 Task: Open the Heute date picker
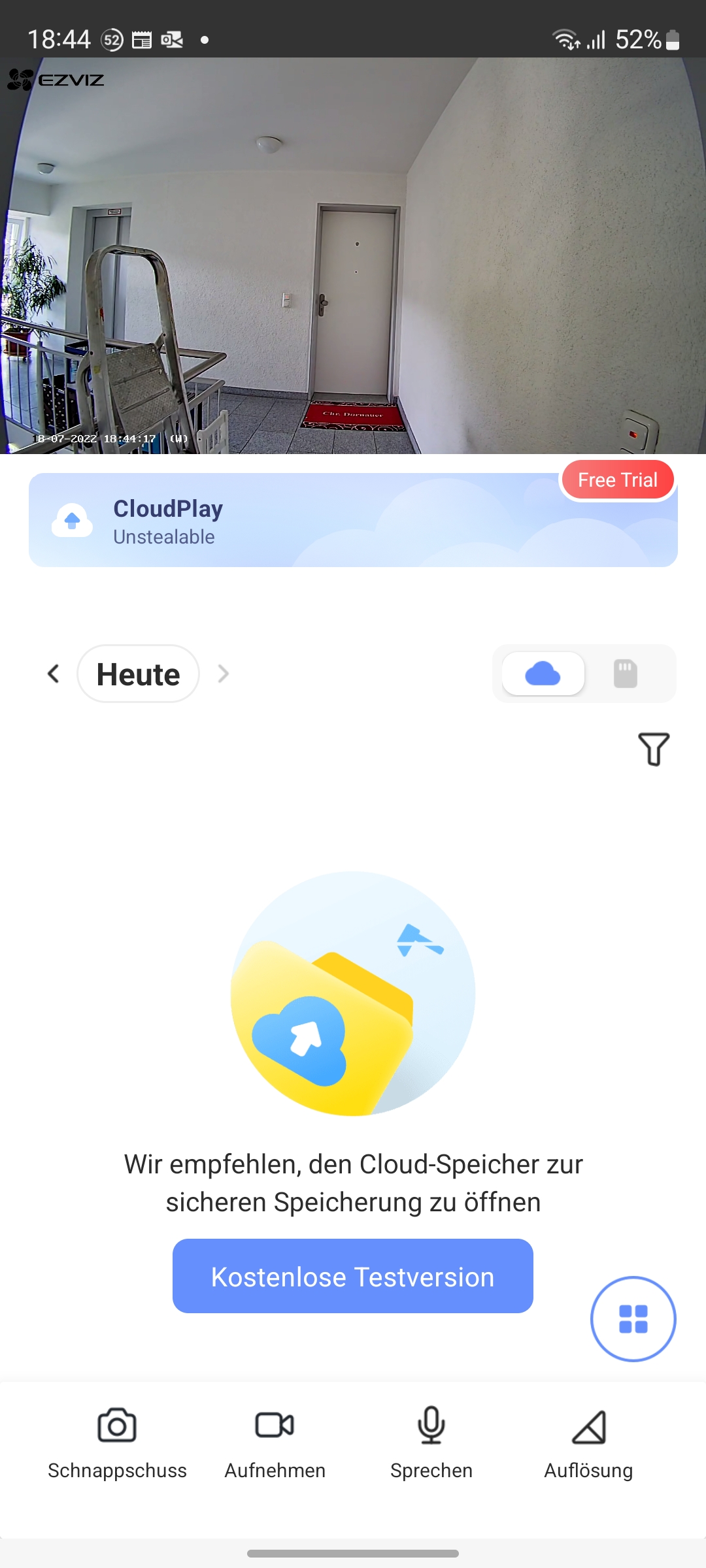138,674
